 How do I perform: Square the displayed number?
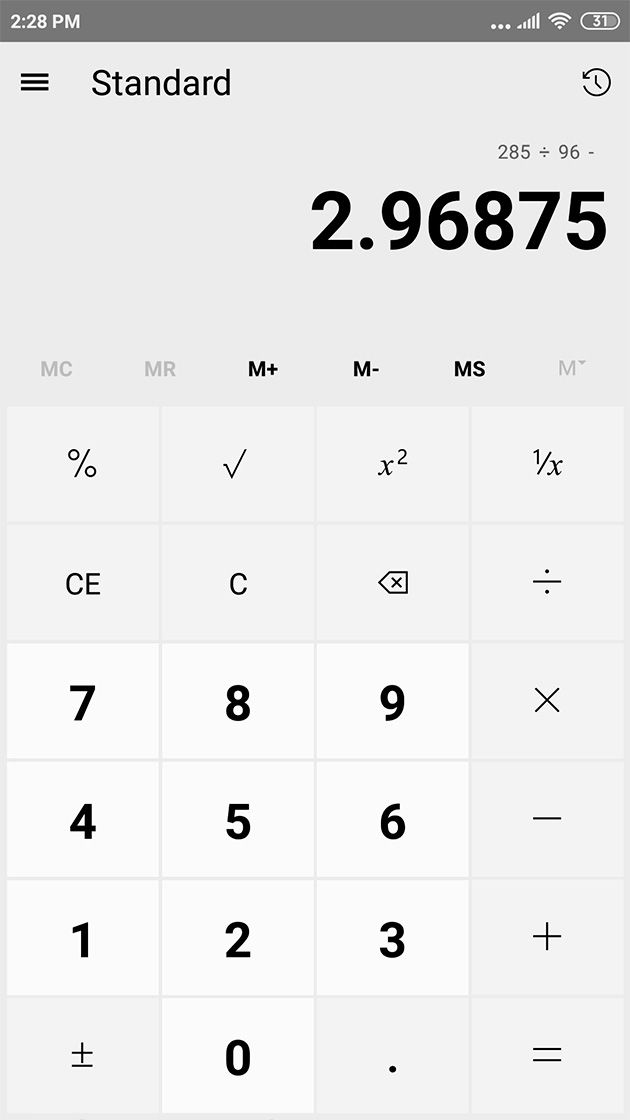392,464
